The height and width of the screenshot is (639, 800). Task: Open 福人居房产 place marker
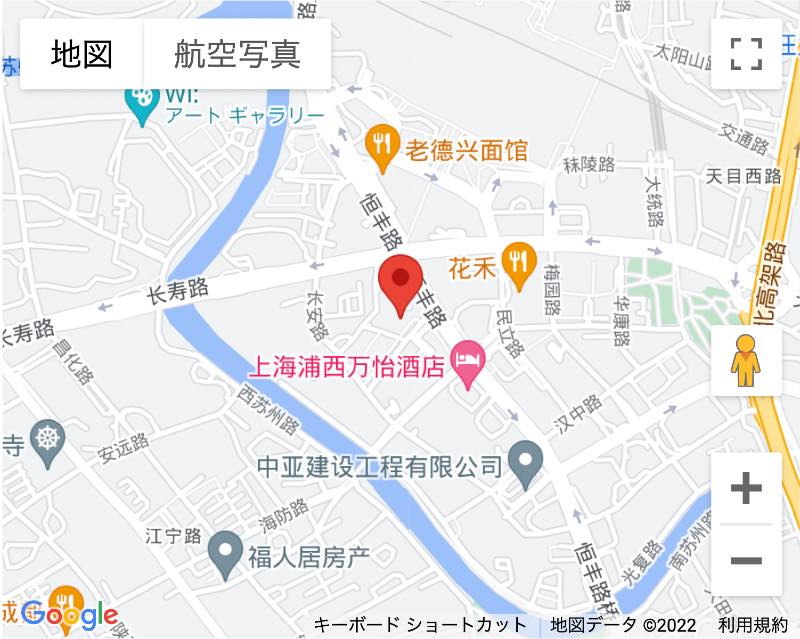pos(224,551)
